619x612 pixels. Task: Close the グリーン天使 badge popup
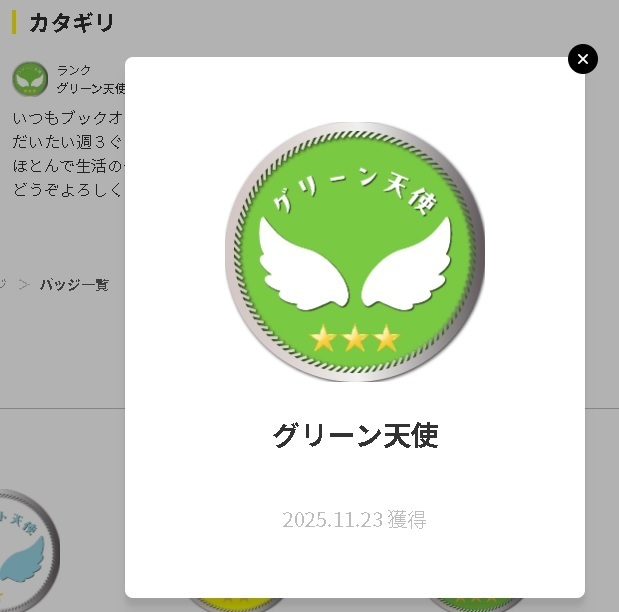pyautogui.click(x=583, y=59)
